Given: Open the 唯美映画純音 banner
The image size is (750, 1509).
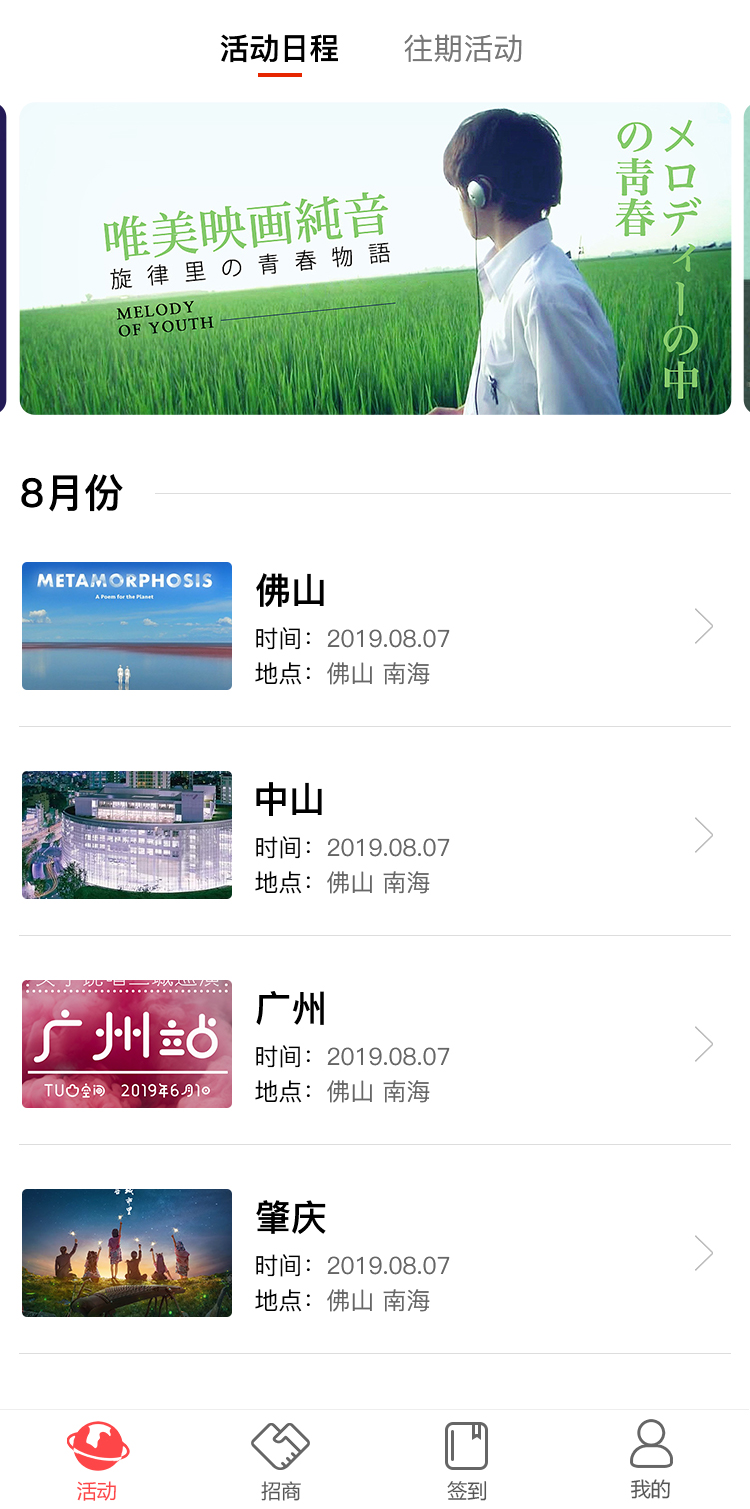Looking at the screenshot, I should pos(375,258).
